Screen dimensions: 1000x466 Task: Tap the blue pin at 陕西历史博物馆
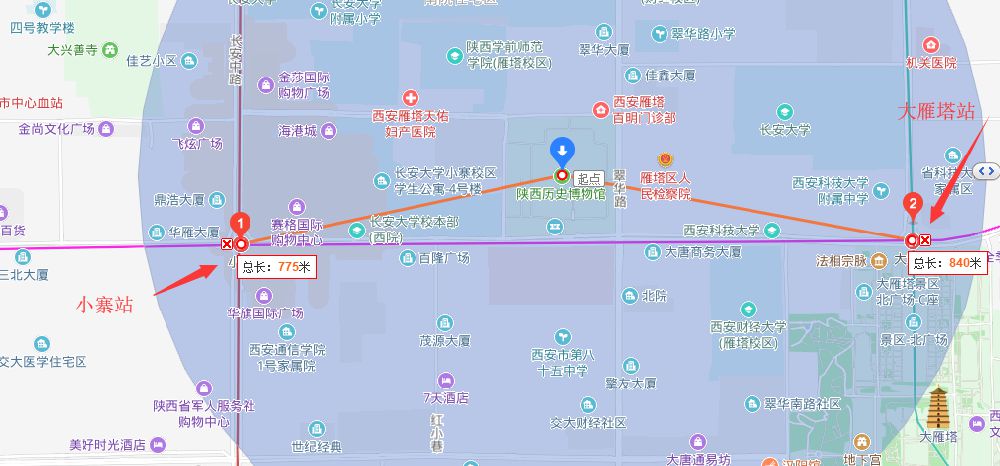click(562, 152)
